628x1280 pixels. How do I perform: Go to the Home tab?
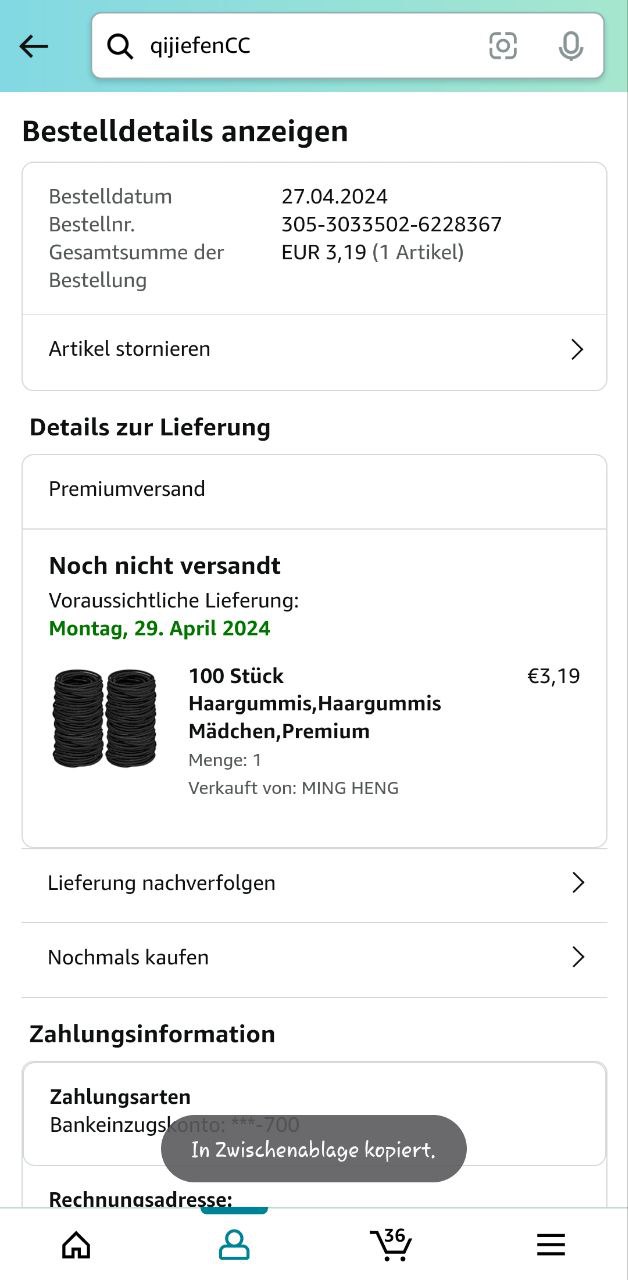coord(76,1244)
